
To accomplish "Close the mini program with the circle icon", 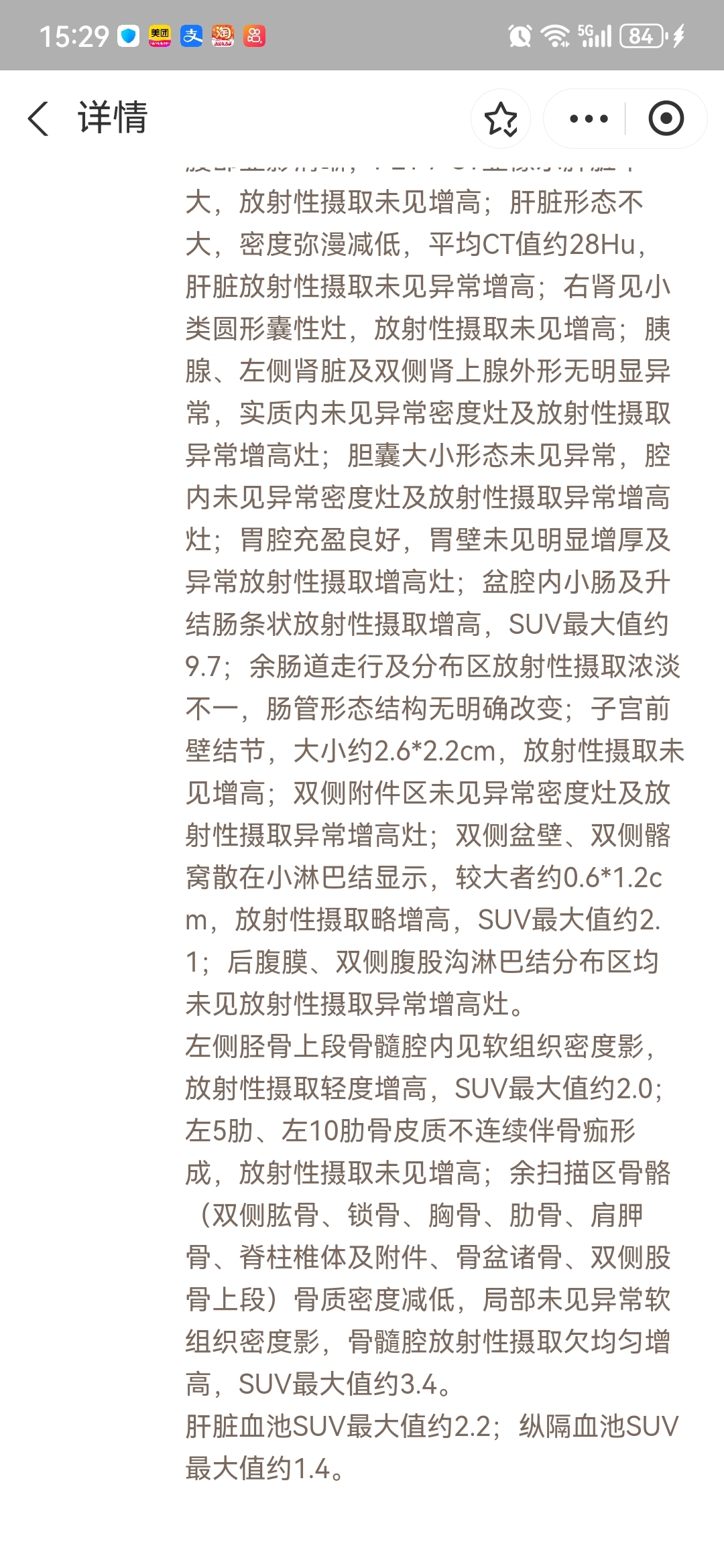I will tap(666, 119).
